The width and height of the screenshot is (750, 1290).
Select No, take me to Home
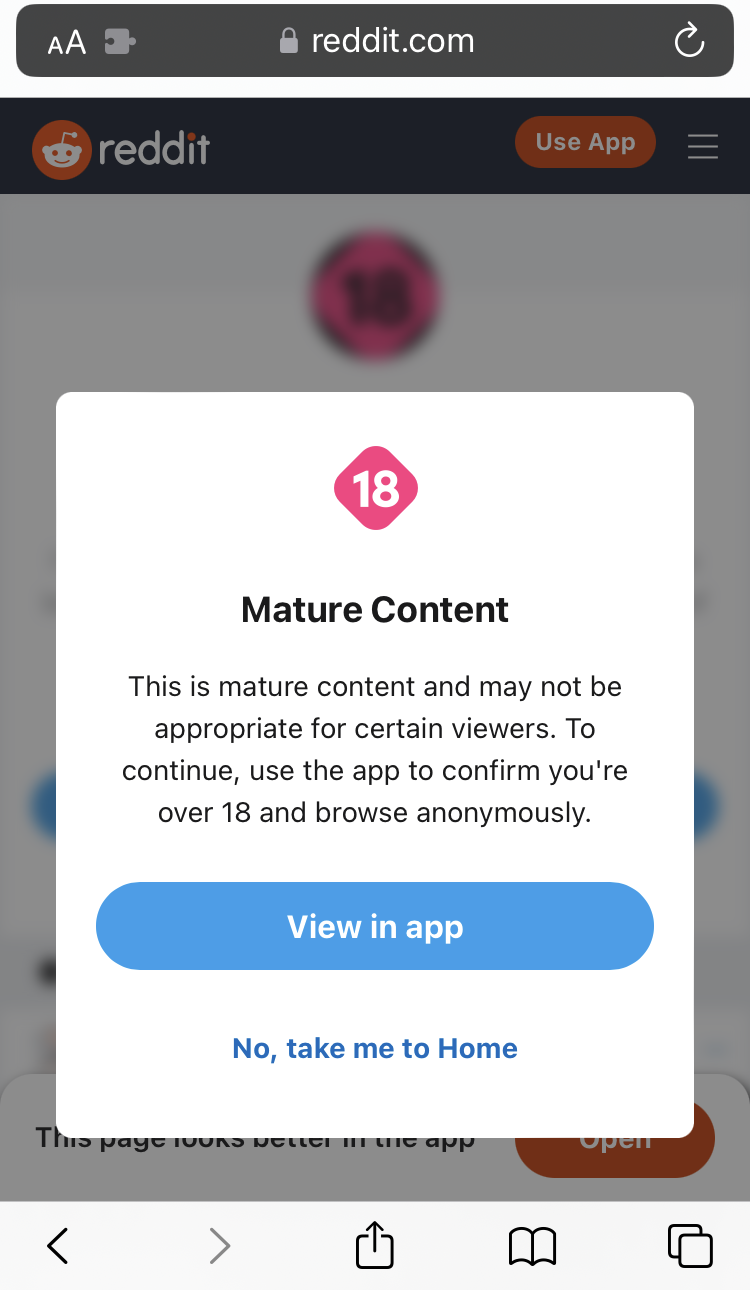pos(375,1048)
